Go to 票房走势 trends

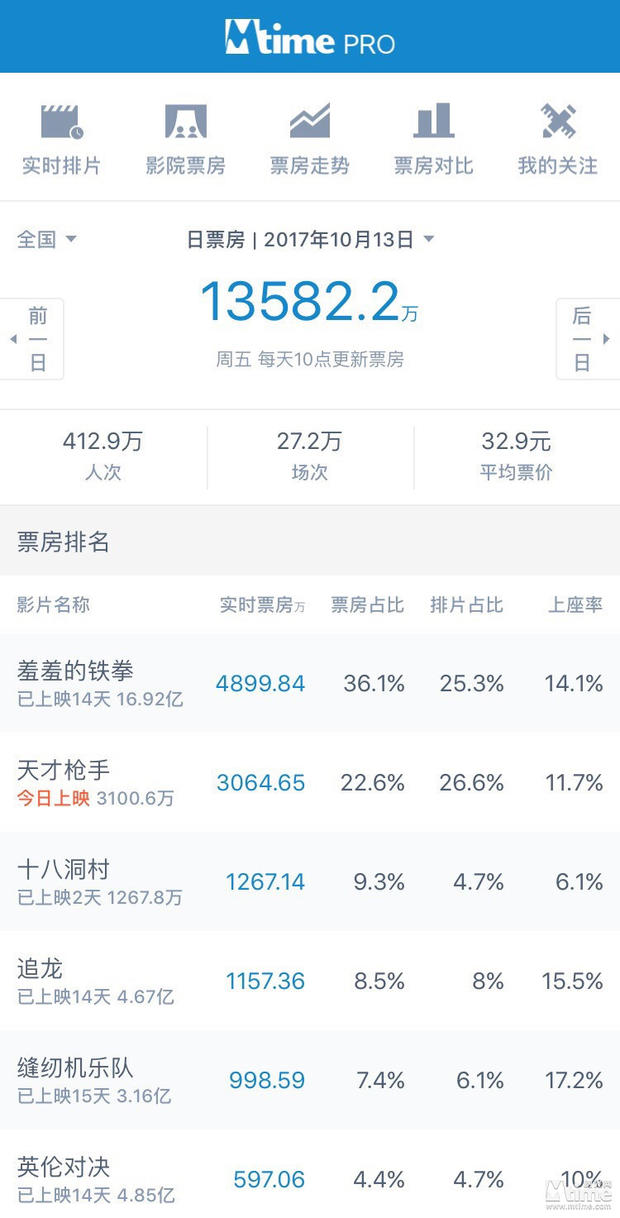[310, 140]
